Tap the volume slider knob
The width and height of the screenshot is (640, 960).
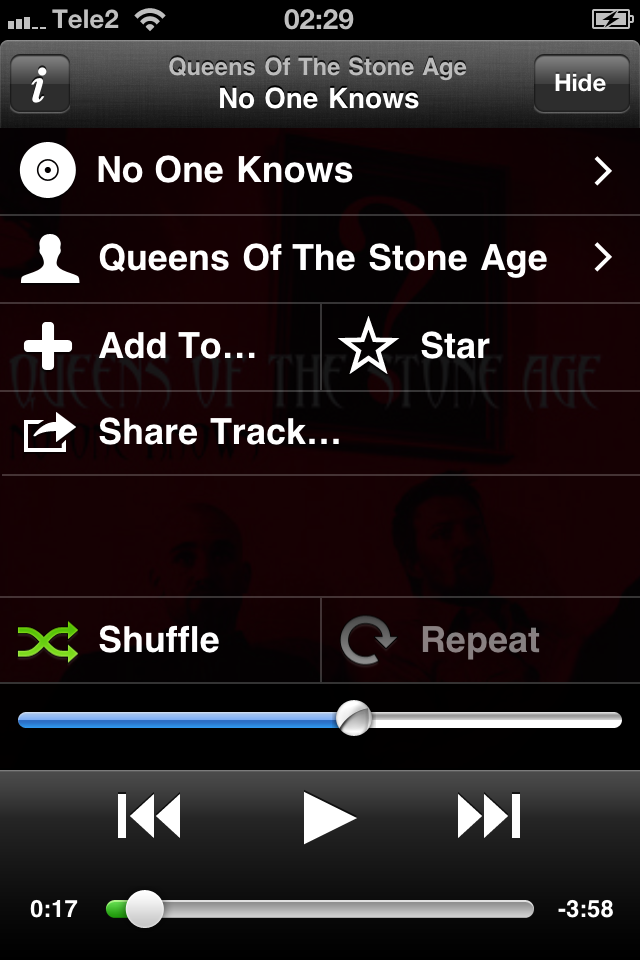tap(353, 718)
